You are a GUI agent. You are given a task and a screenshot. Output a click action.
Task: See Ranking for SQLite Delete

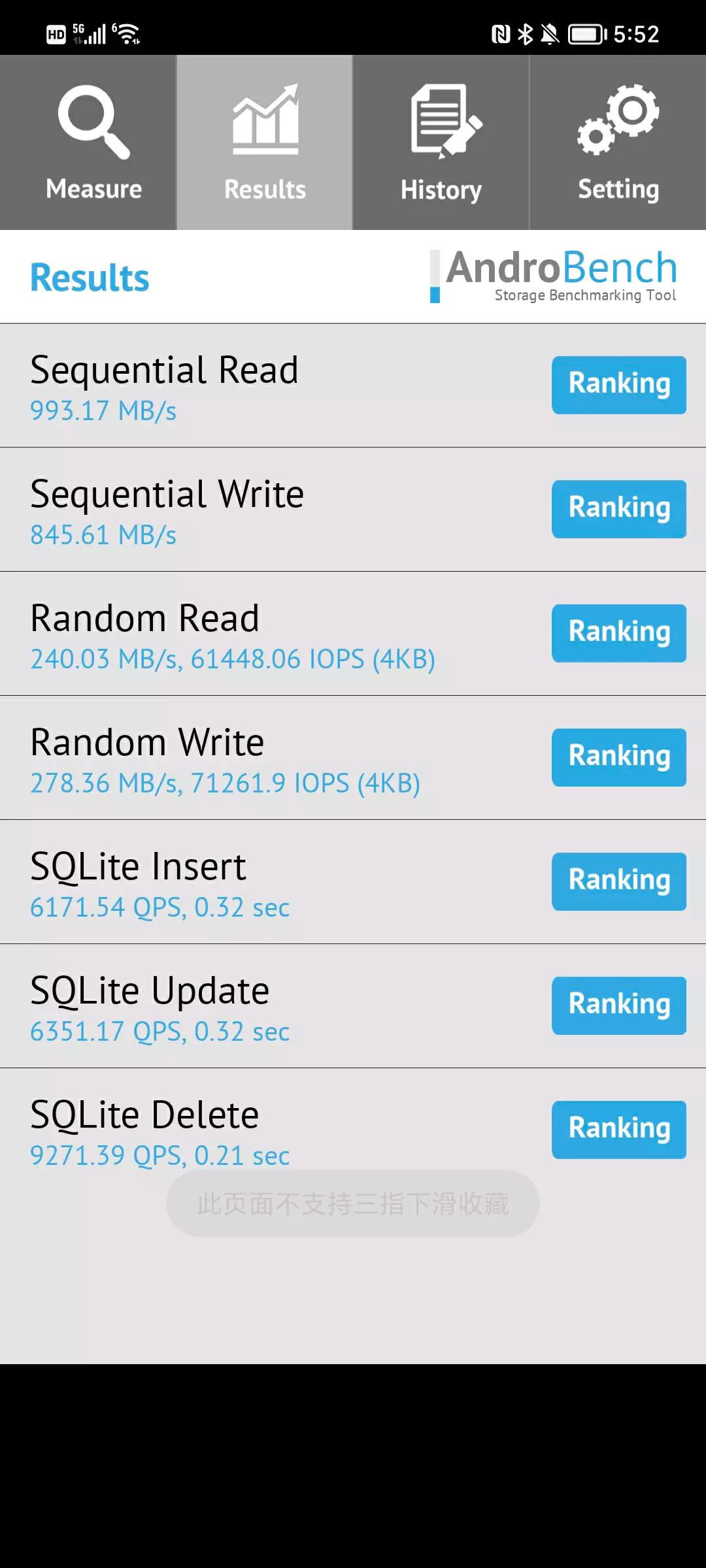point(618,1130)
